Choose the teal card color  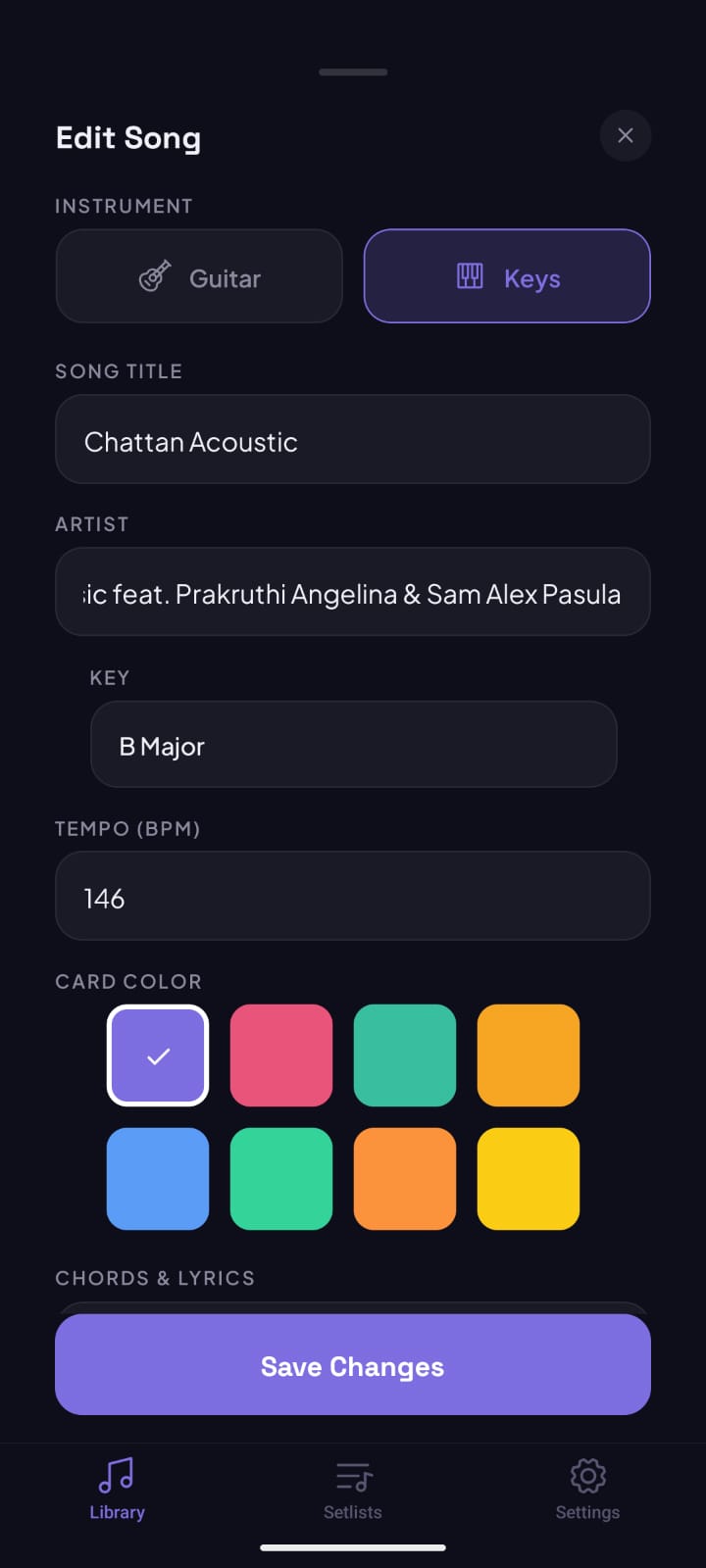pyautogui.click(x=405, y=1055)
